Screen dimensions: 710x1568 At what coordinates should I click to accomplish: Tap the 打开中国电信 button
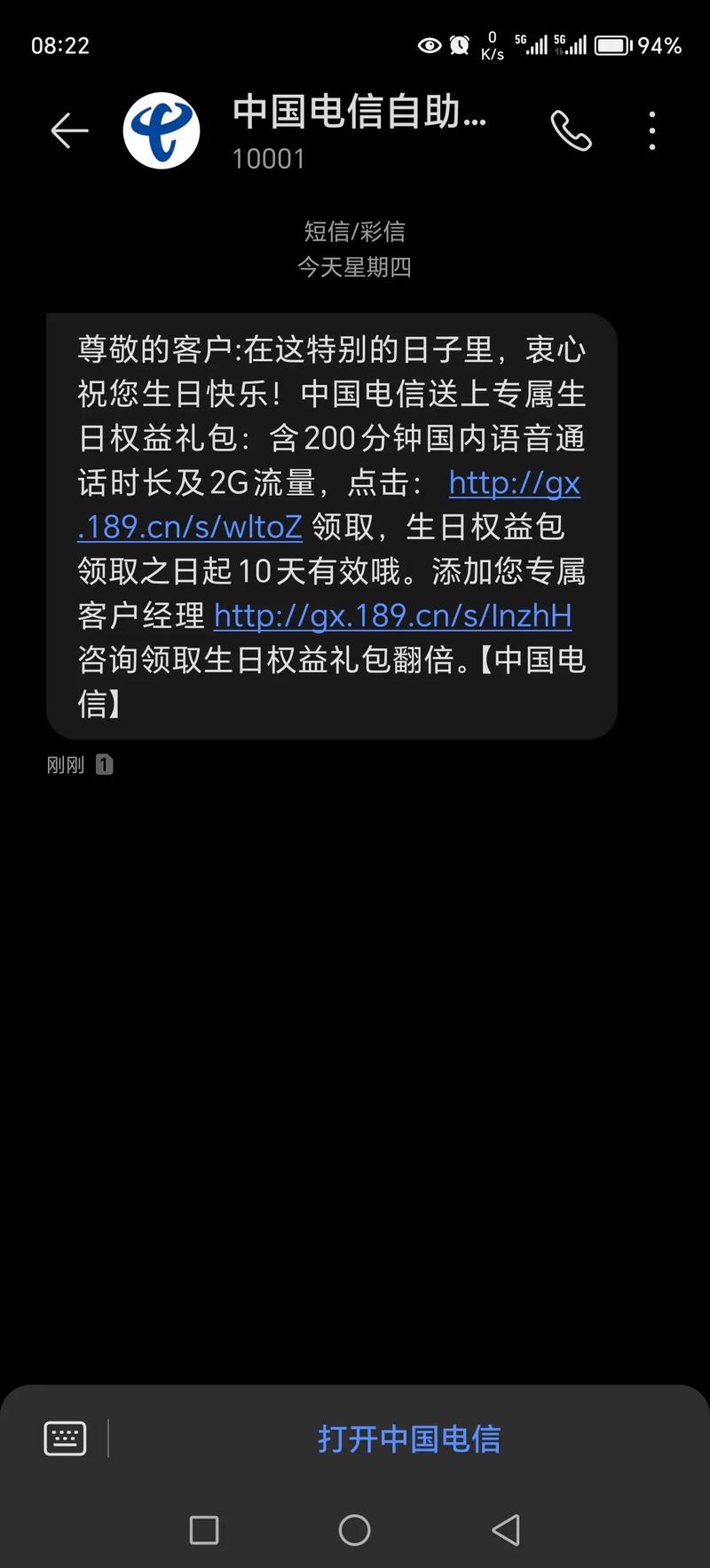(x=411, y=1438)
